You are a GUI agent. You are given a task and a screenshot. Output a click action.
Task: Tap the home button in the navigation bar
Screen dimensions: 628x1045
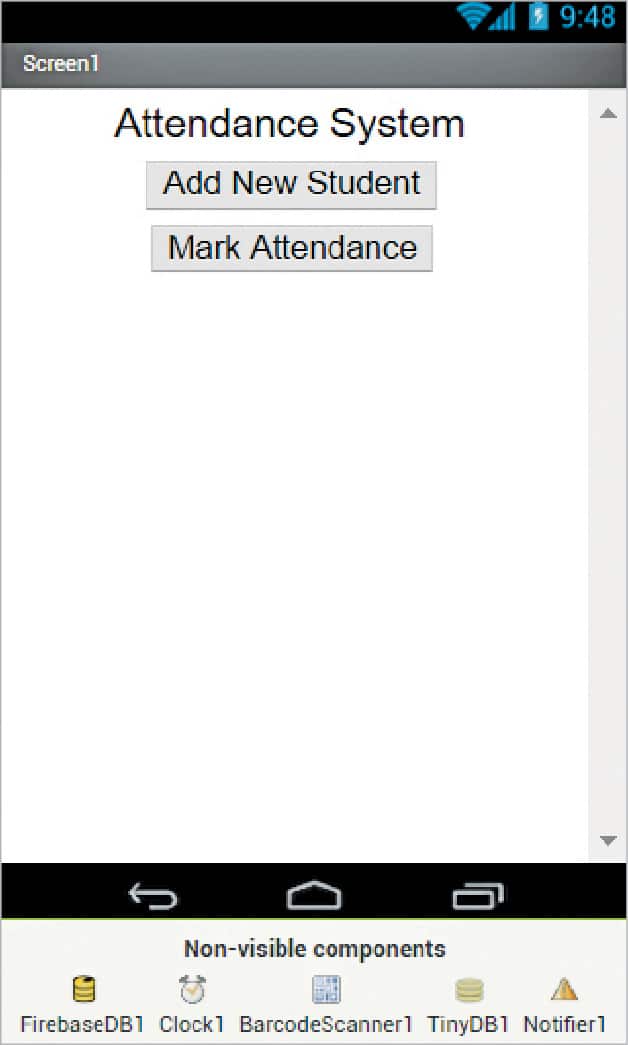(x=314, y=895)
